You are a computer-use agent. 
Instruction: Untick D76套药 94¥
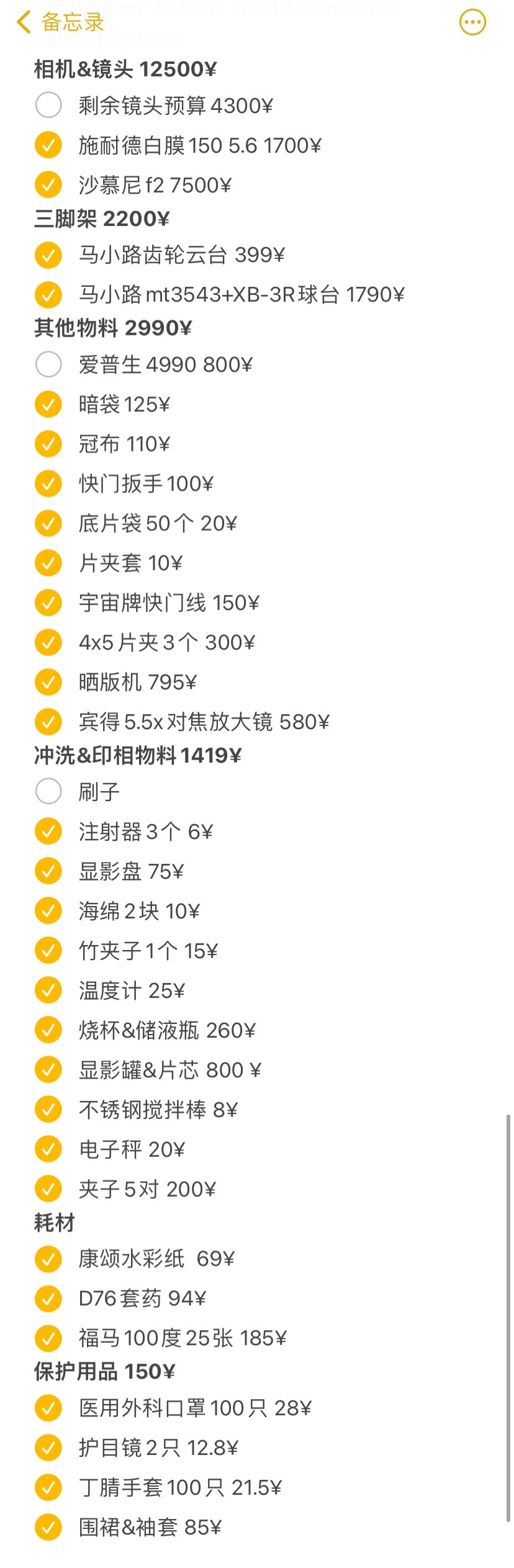(48, 1298)
